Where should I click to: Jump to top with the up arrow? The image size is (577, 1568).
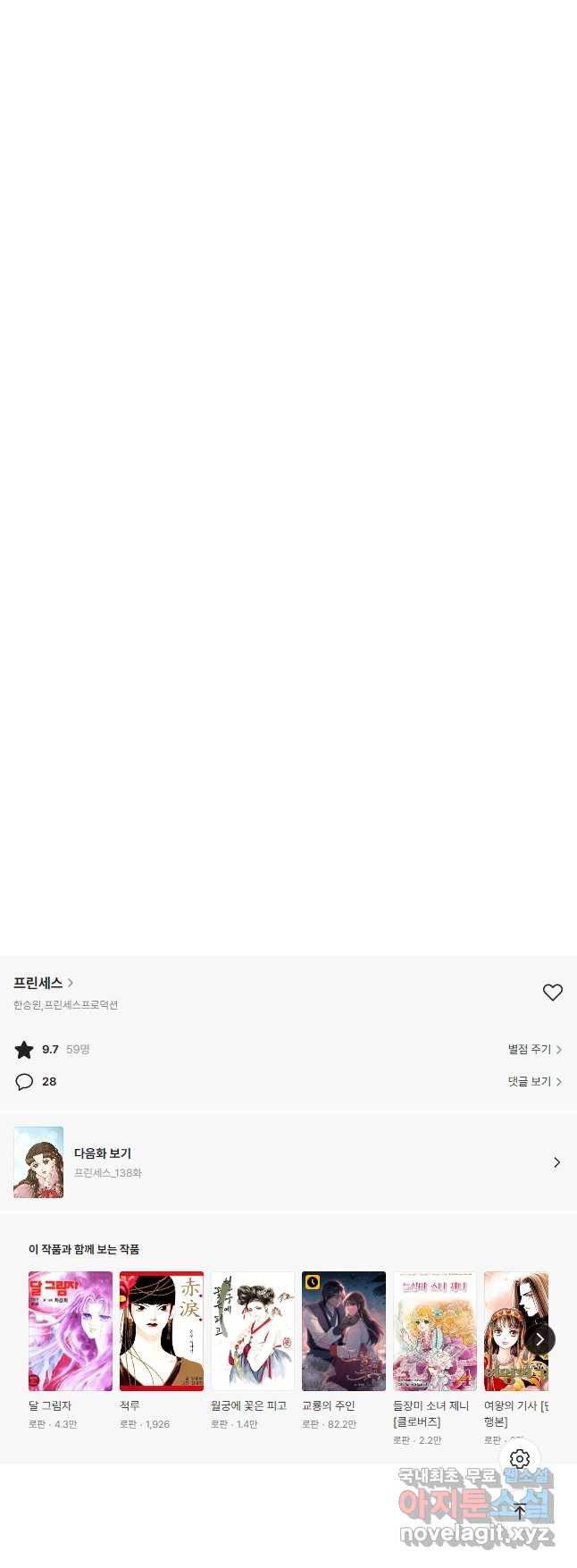pos(520,1512)
